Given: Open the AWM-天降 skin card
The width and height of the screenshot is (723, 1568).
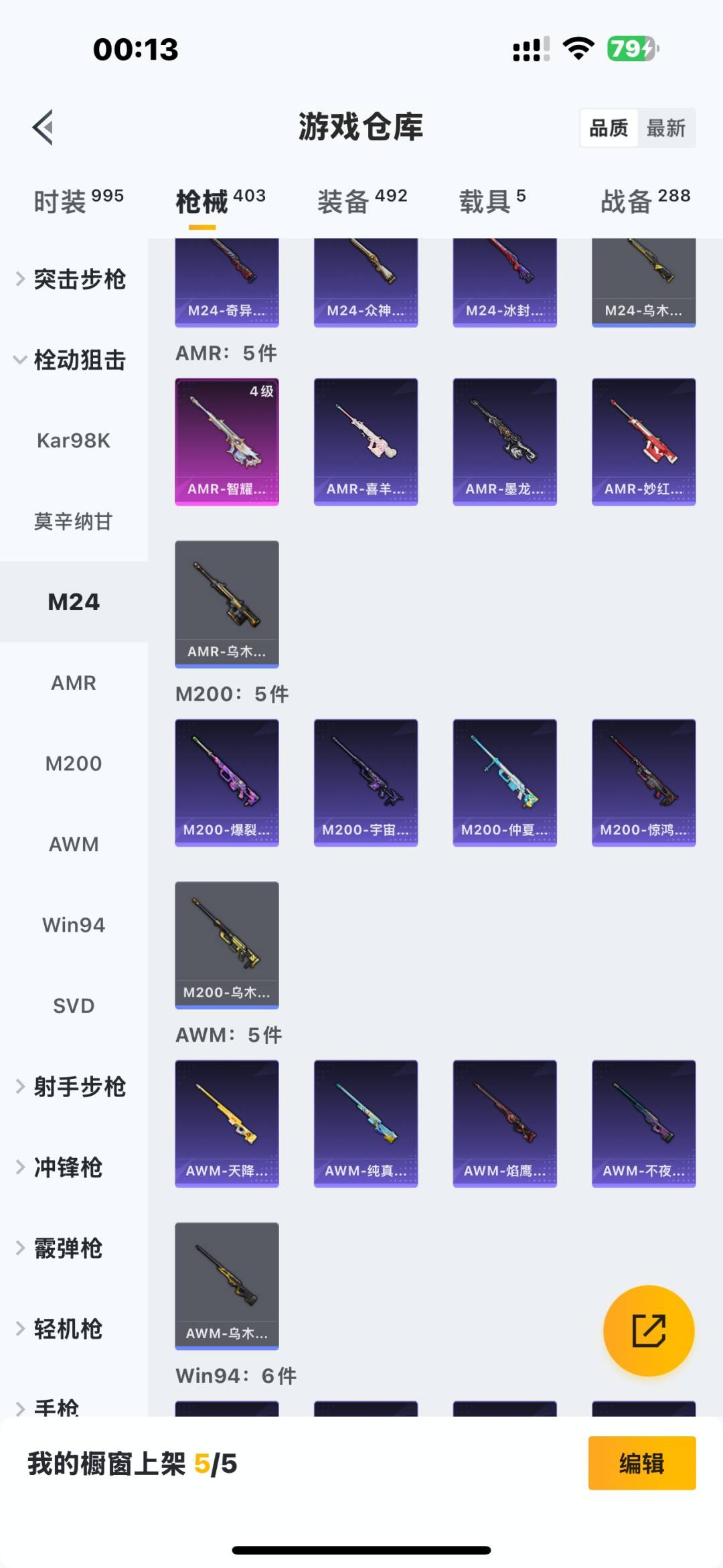Looking at the screenshot, I should pyautogui.click(x=227, y=1124).
